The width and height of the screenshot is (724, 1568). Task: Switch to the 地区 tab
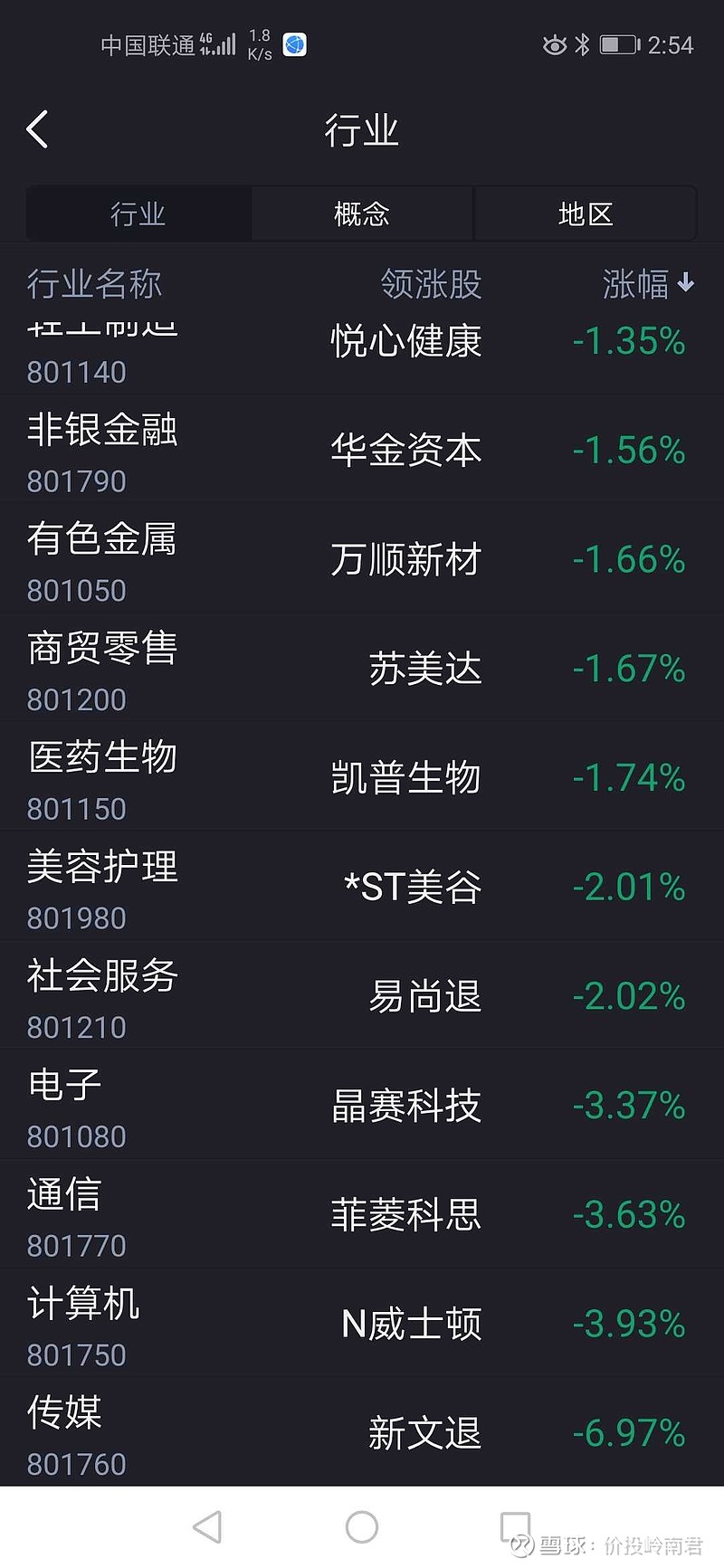(x=586, y=214)
